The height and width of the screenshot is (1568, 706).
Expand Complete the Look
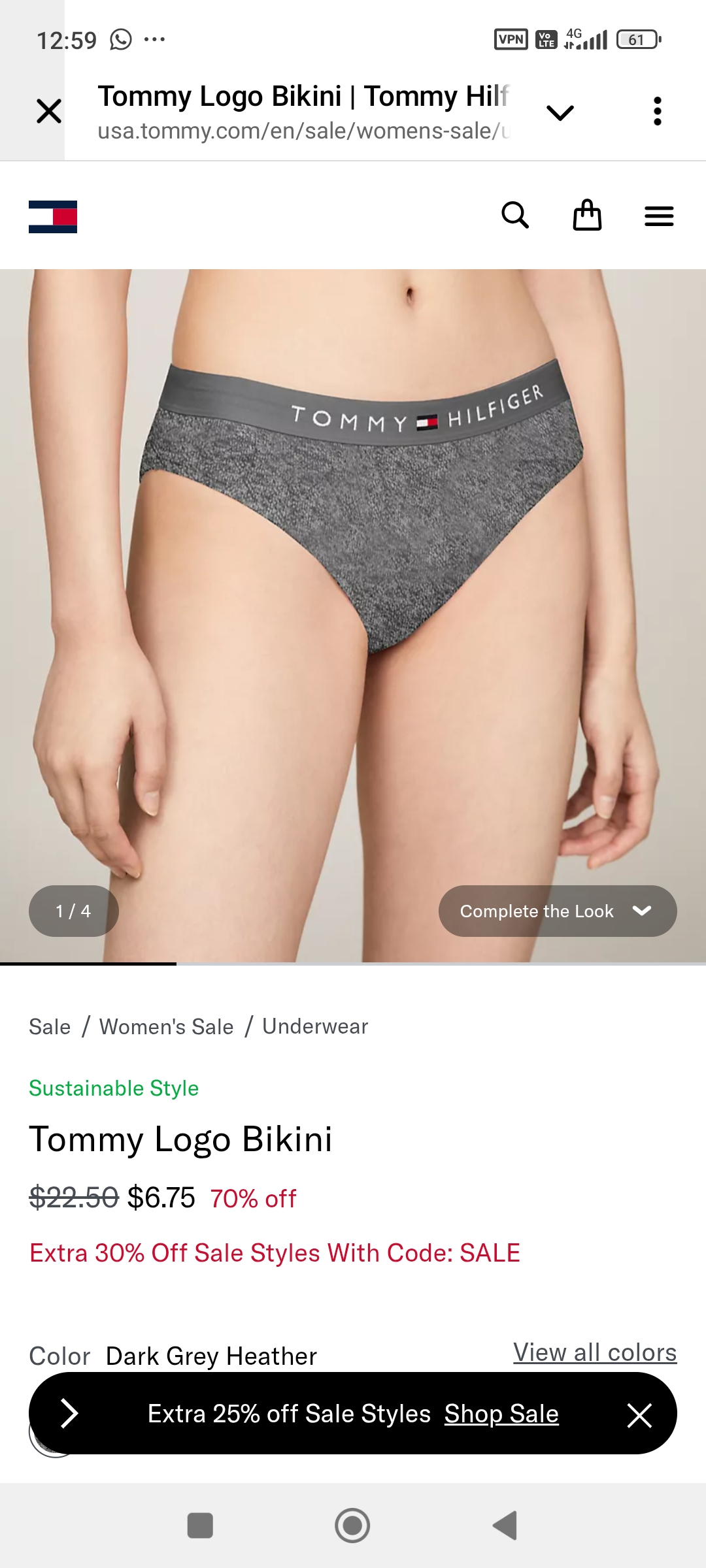pyautogui.click(x=557, y=911)
